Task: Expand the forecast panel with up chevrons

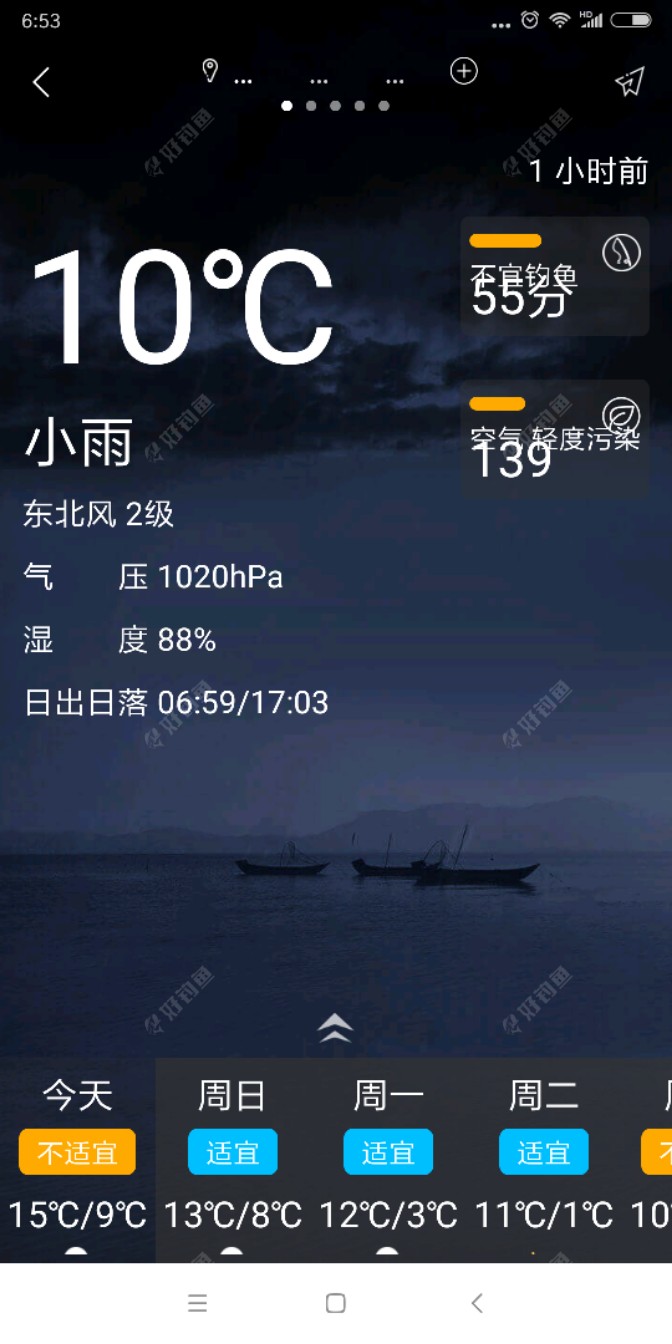Action: click(335, 1028)
